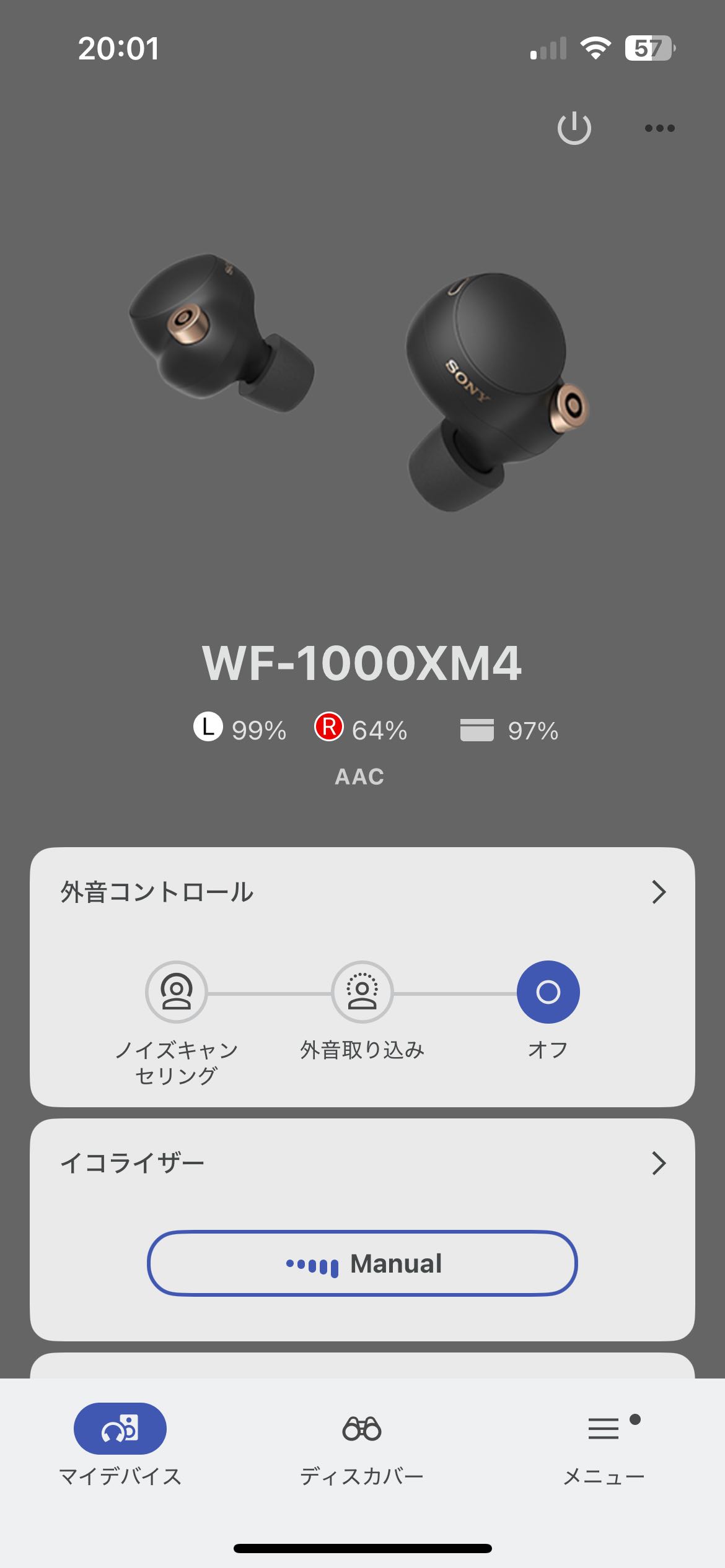Screen dimensions: 725x1568
Task: Tap the Manual equalizer preset button
Action: coord(362,1264)
